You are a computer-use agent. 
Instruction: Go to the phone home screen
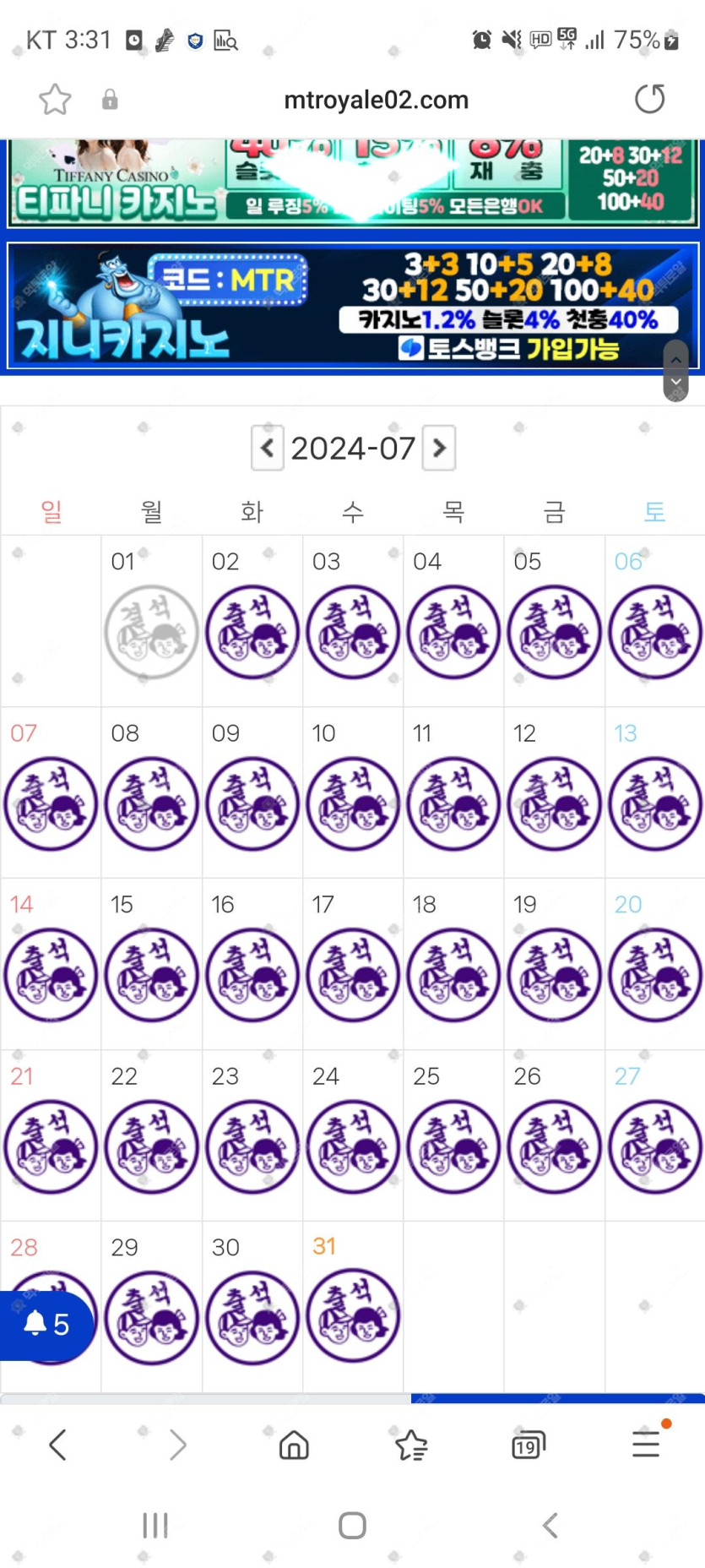[352, 1525]
